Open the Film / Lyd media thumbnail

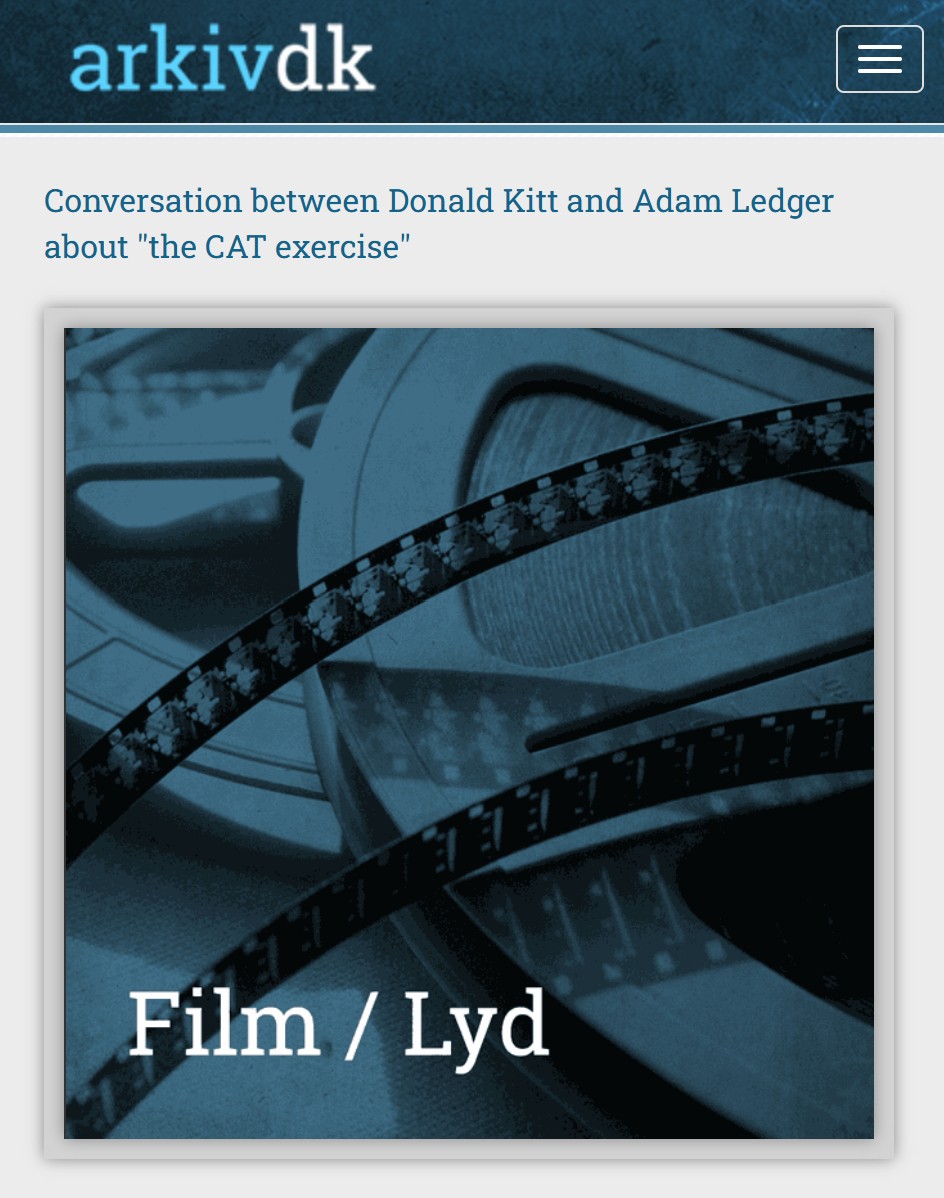click(468, 733)
